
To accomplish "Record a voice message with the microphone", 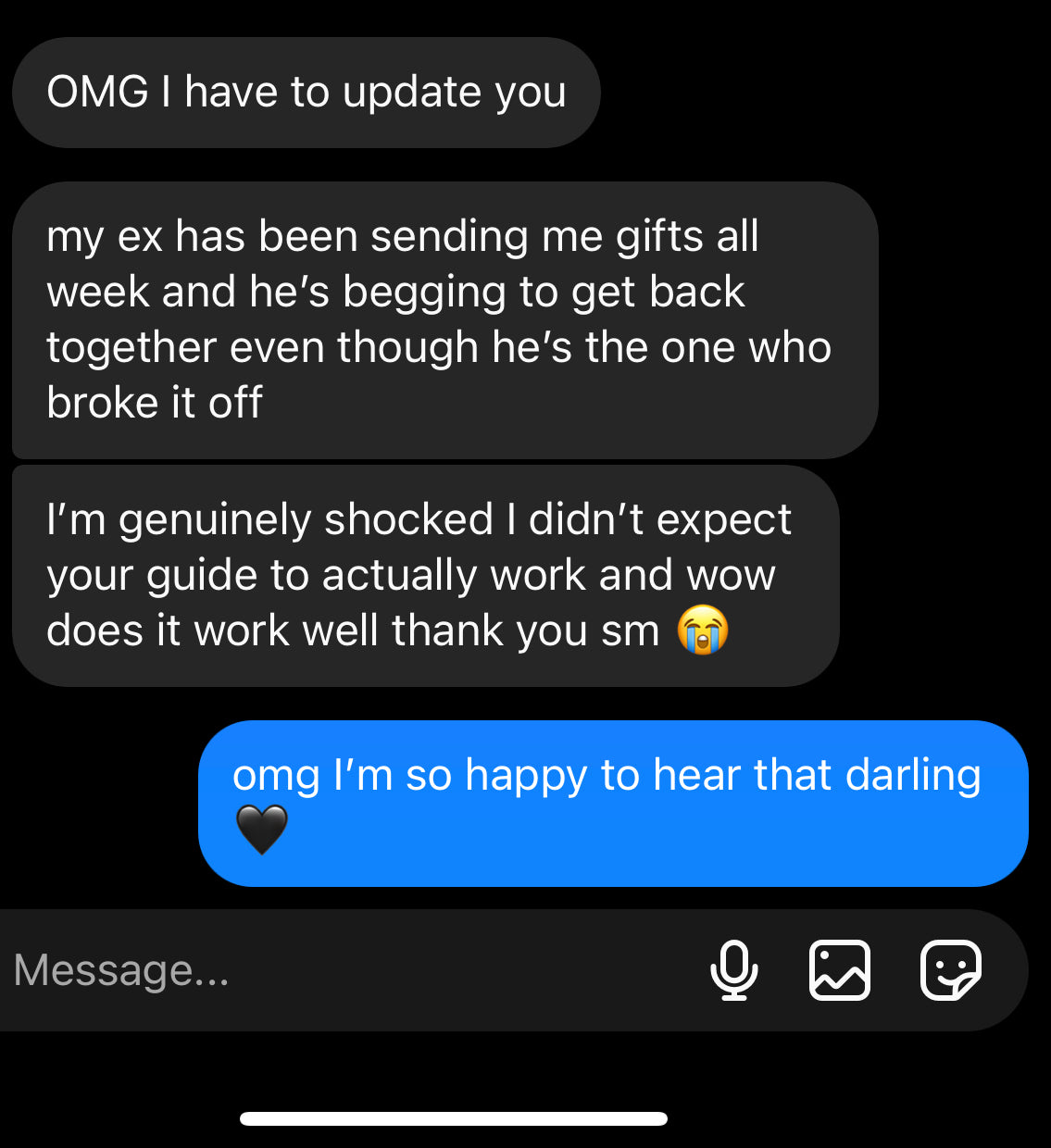I will [734, 970].
